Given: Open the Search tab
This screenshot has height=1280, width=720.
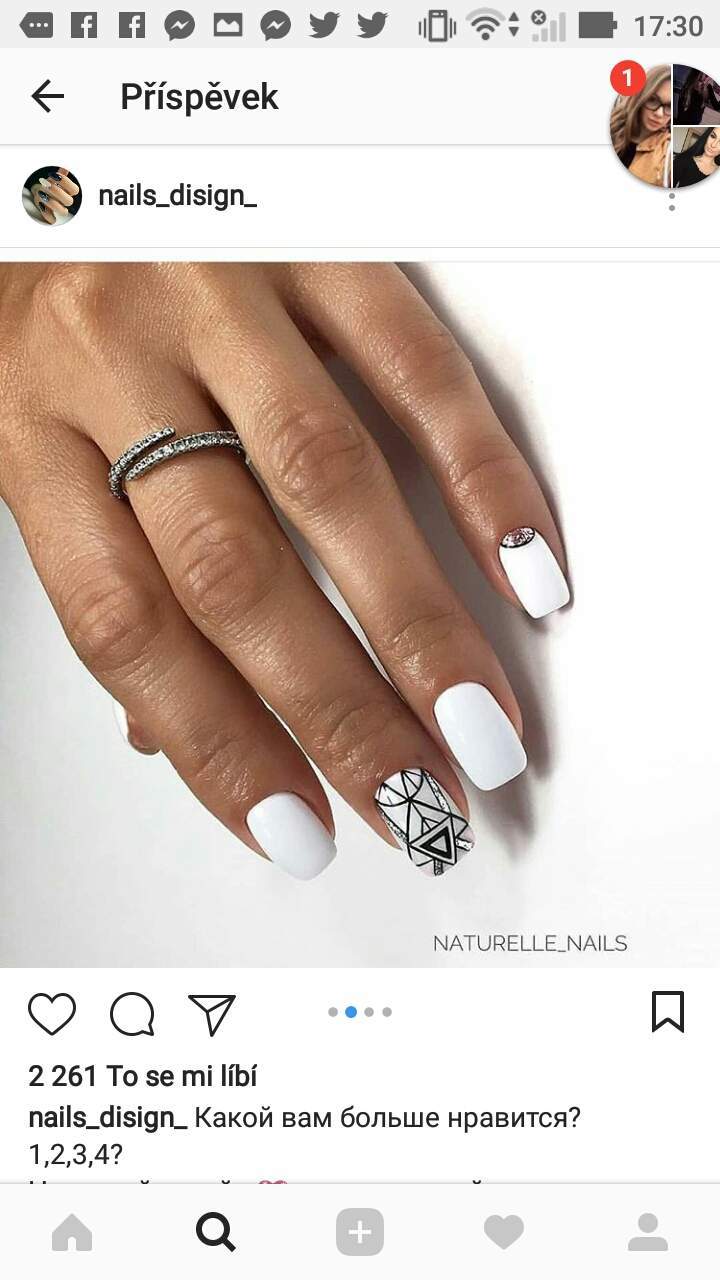Looking at the screenshot, I should tap(216, 1232).
